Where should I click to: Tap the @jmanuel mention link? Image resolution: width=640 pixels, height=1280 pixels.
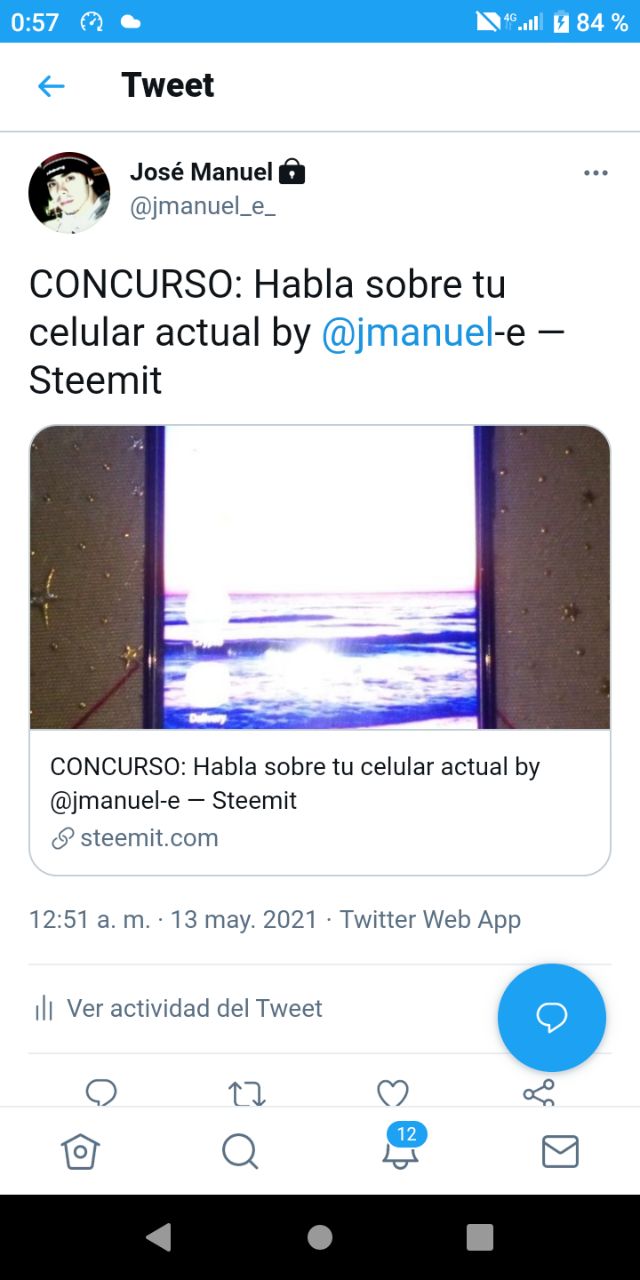click(x=407, y=333)
